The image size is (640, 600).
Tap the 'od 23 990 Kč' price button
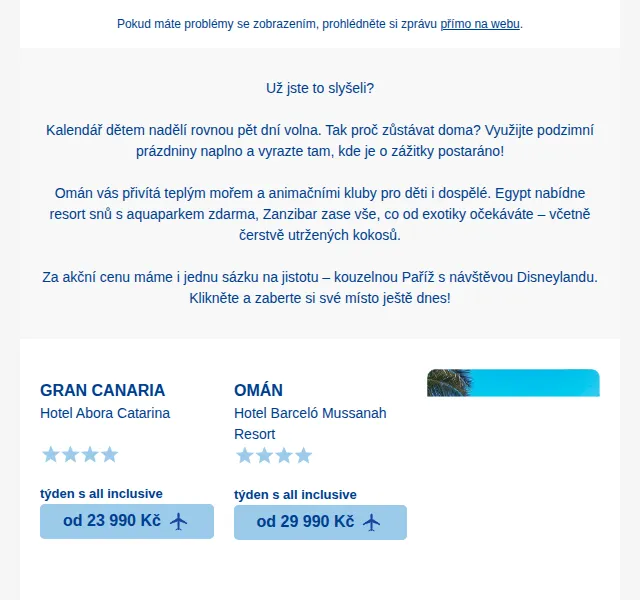127,521
